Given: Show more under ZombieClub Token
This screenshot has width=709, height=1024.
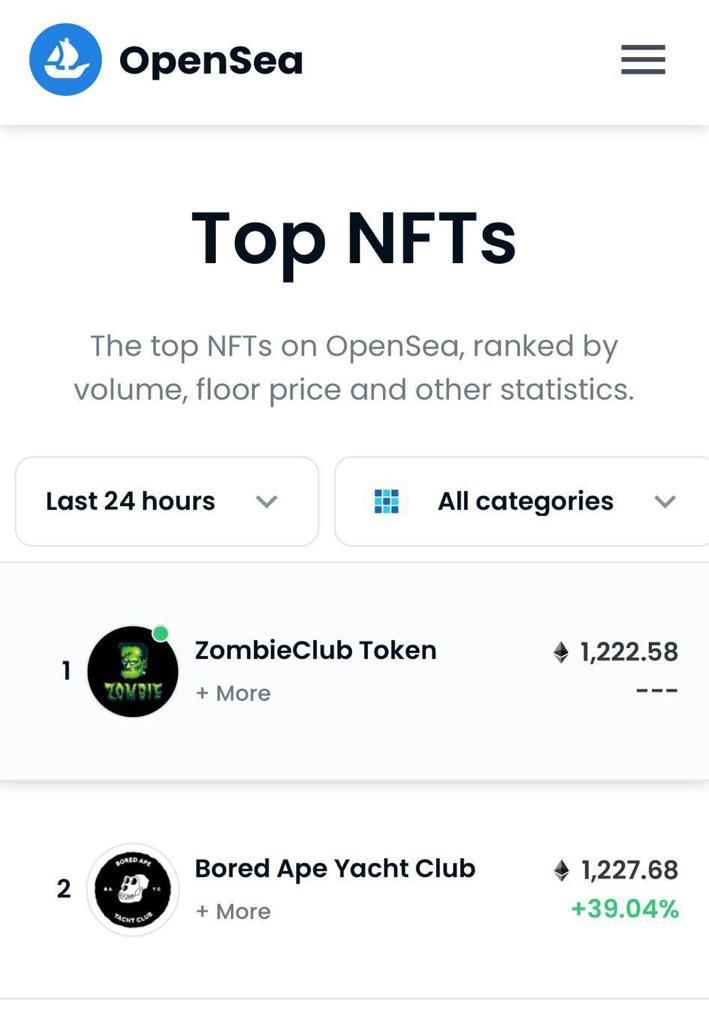Looking at the screenshot, I should 233,693.
